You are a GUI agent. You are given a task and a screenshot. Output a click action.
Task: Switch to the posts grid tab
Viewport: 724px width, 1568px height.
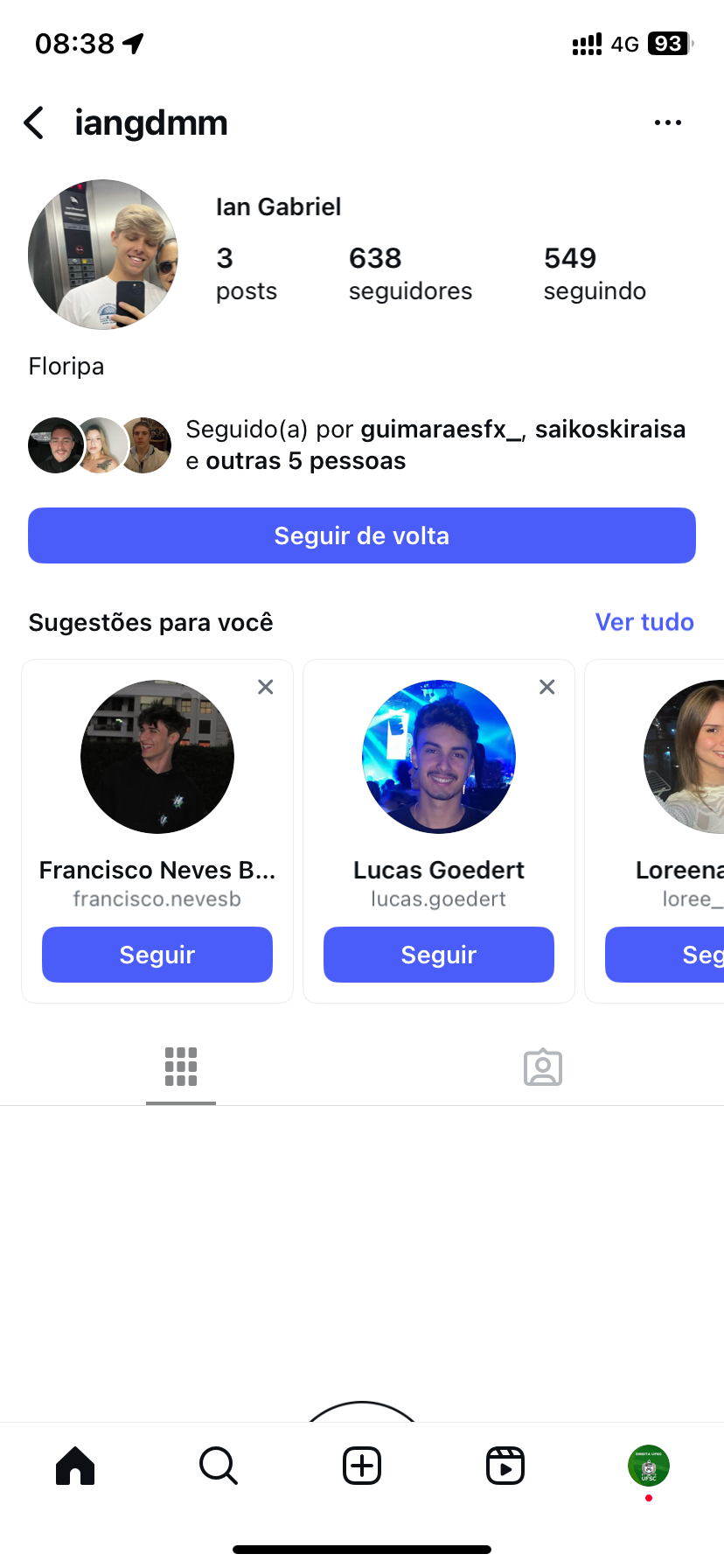point(181,1067)
